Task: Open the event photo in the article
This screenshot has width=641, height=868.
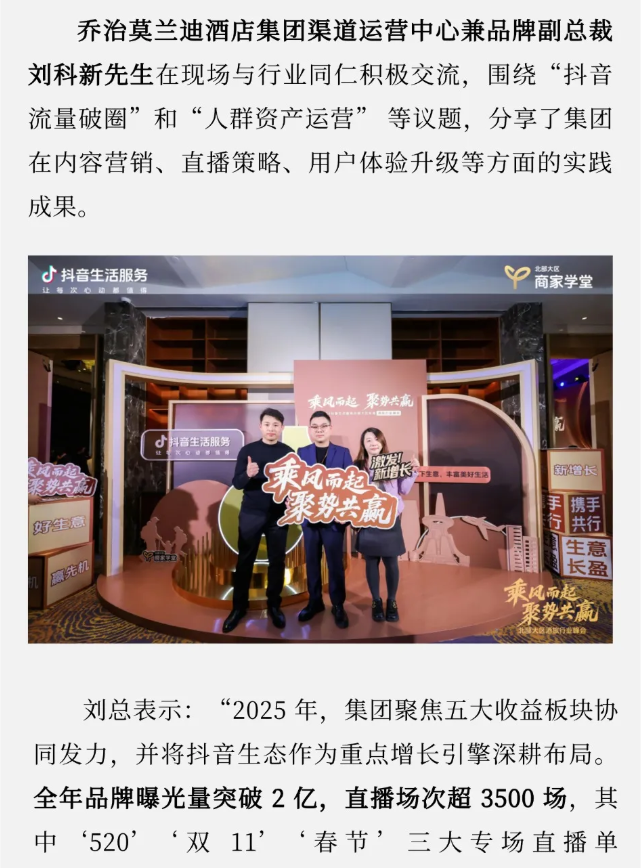Action: click(x=320, y=449)
